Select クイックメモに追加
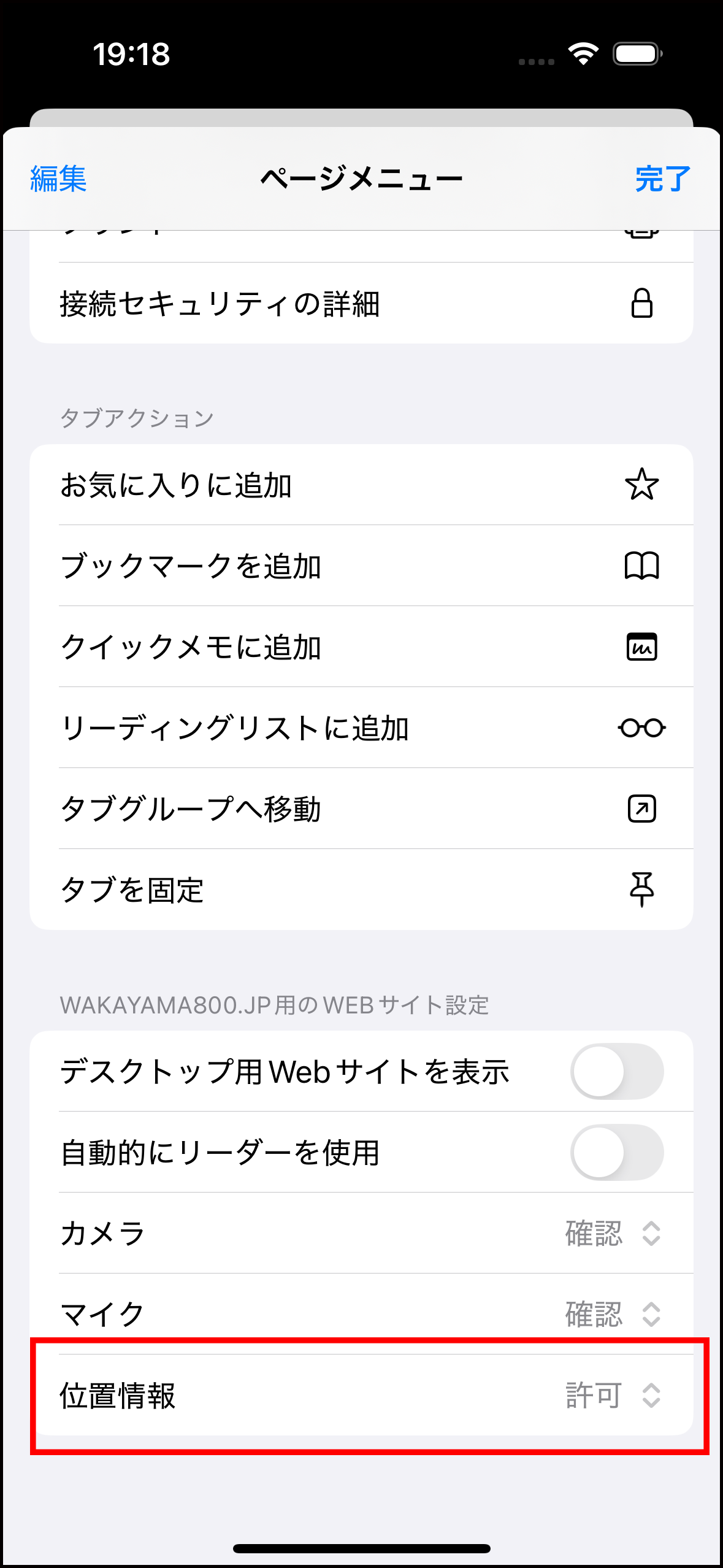The width and height of the screenshot is (723, 1568). click(361, 647)
